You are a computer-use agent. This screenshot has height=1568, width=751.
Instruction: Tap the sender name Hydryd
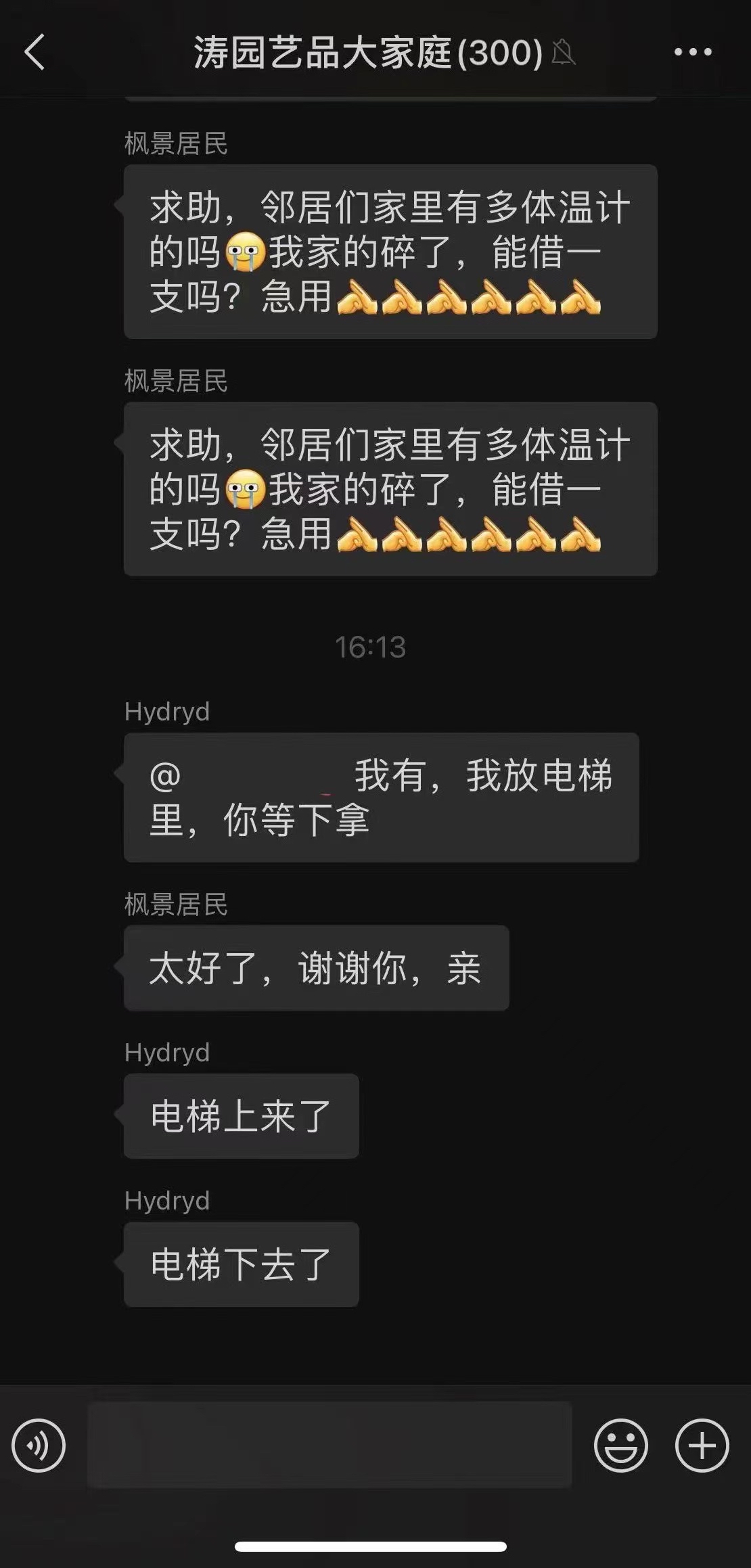(x=168, y=711)
